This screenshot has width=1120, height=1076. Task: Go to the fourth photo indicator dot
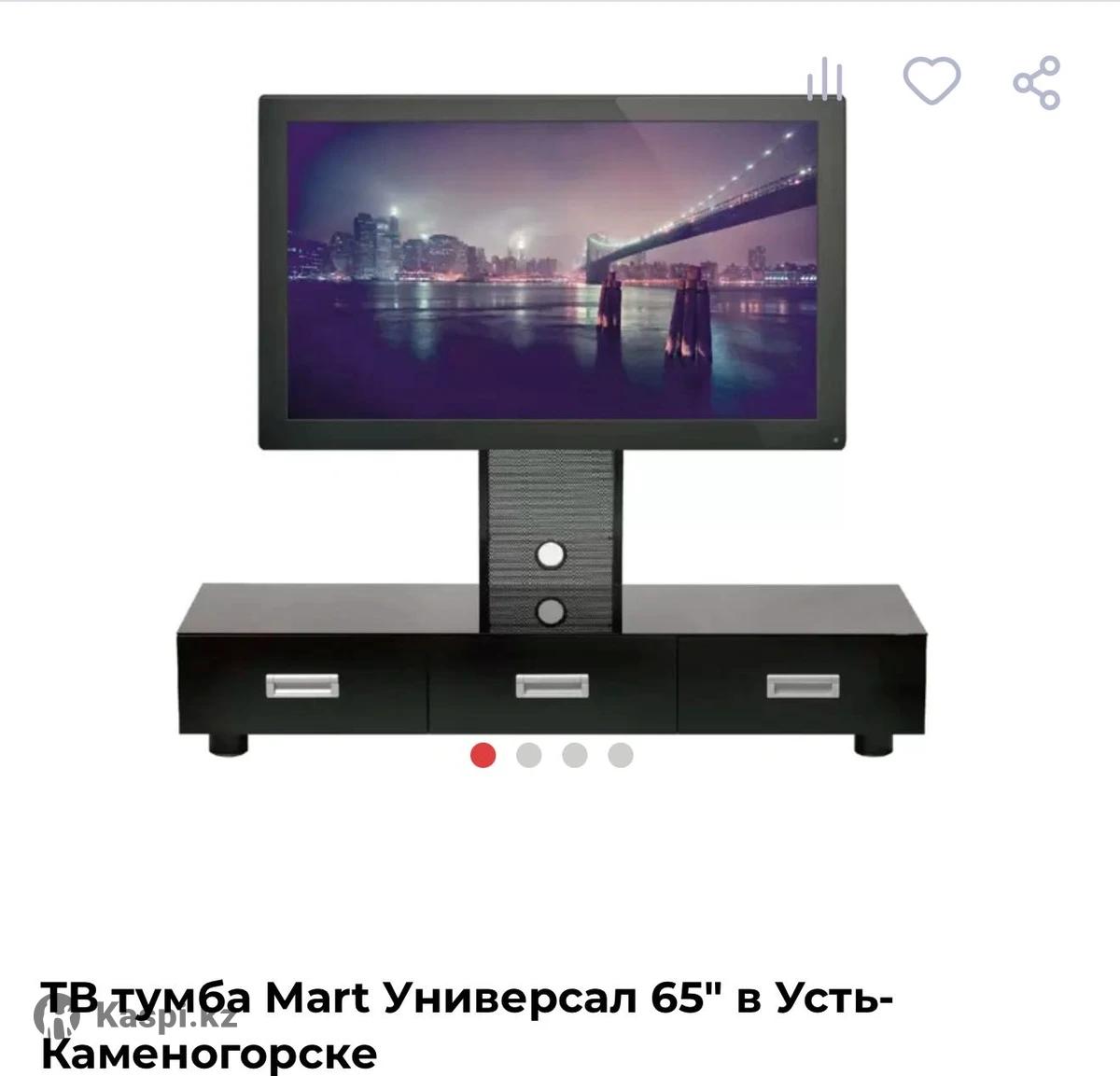click(621, 754)
